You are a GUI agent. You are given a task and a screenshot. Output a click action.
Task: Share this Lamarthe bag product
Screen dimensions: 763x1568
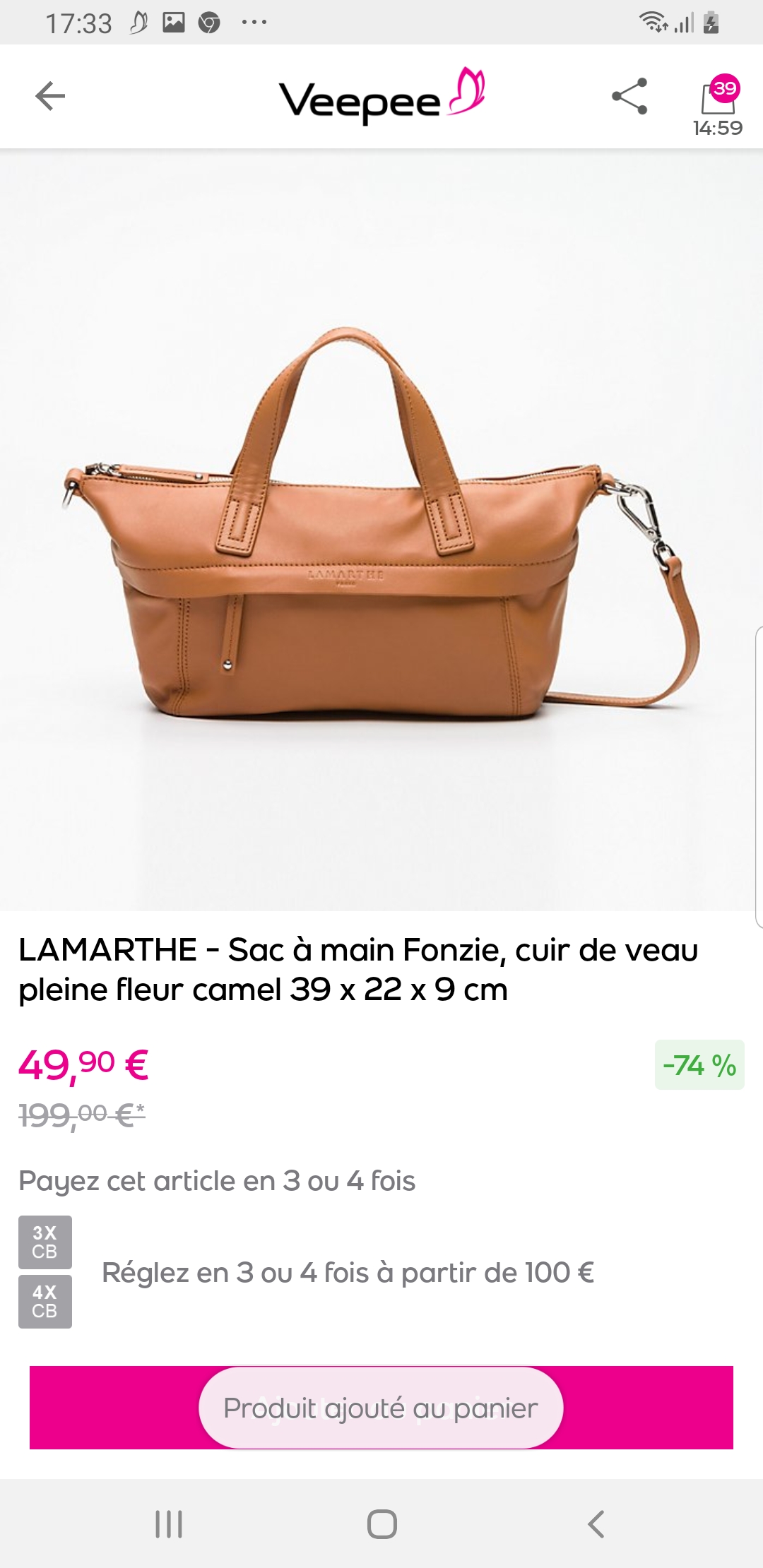[629, 96]
